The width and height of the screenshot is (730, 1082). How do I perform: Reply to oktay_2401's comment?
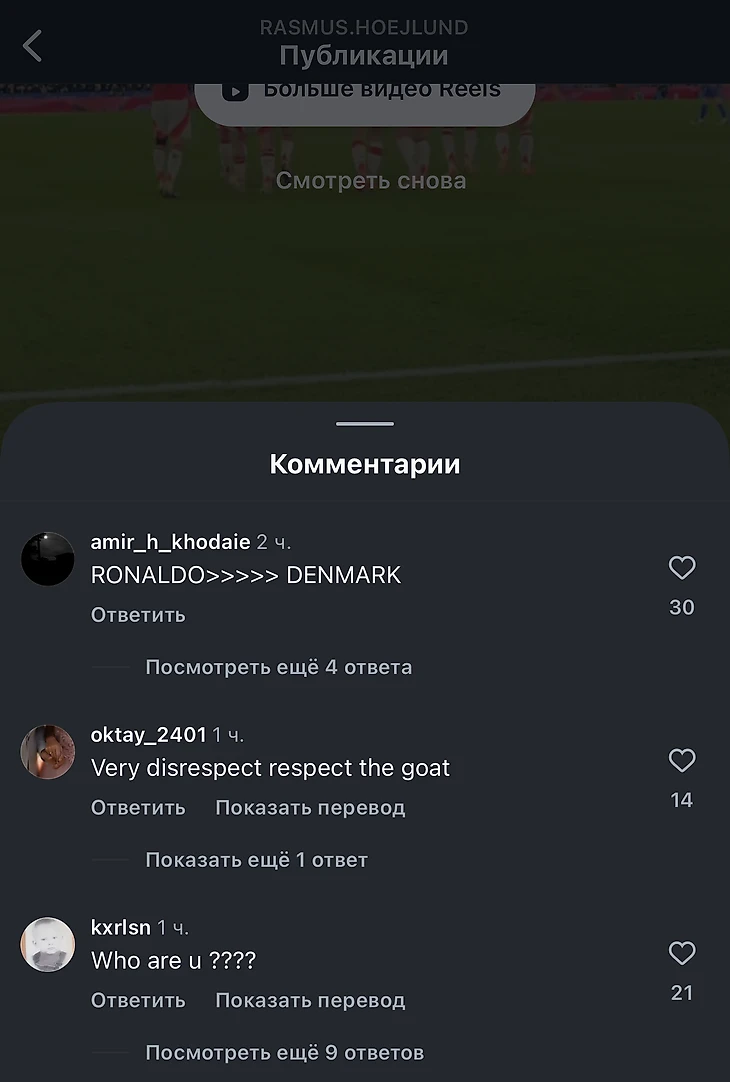(138, 808)
